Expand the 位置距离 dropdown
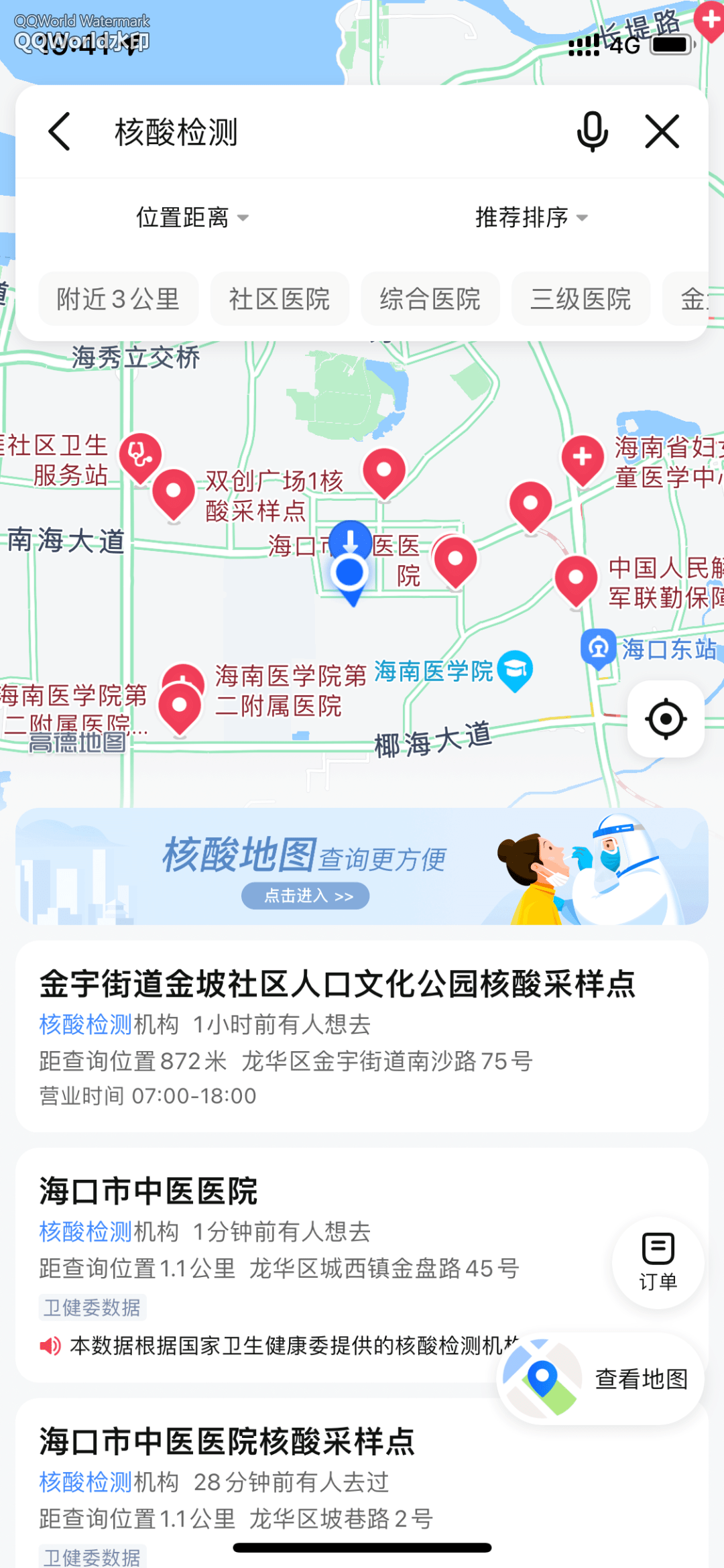Screen dimensions: 724x1568 click(x=192, y=218)
